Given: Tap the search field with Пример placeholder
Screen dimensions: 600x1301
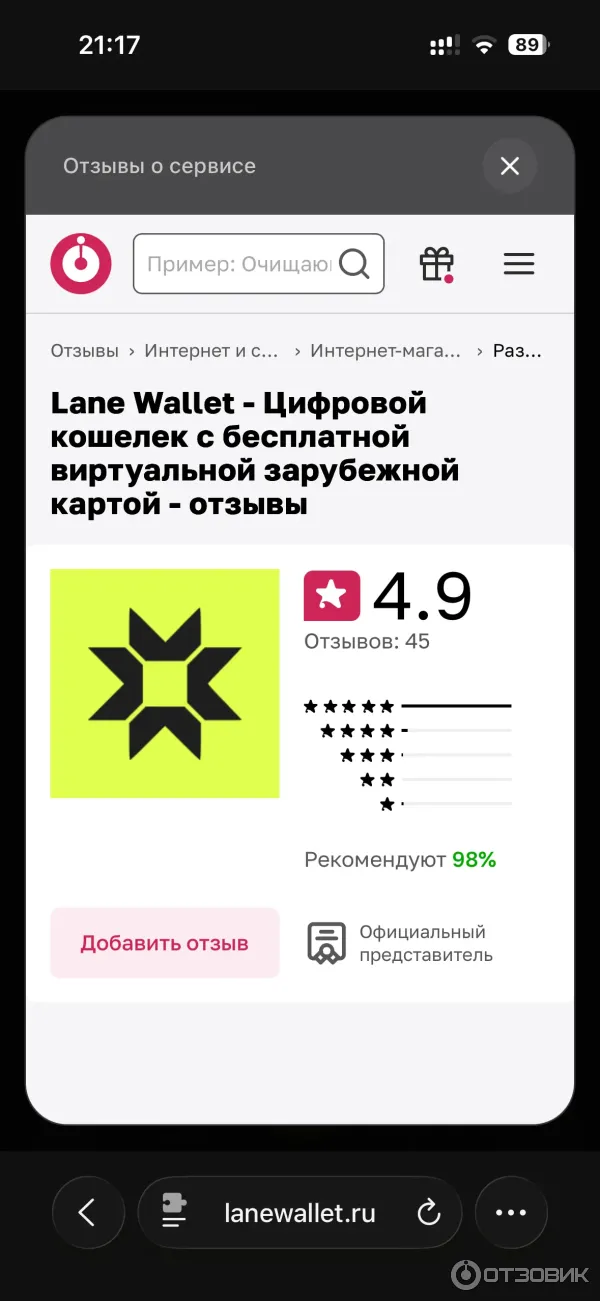Looking at the screenshot, I should (x=238, y=264).
